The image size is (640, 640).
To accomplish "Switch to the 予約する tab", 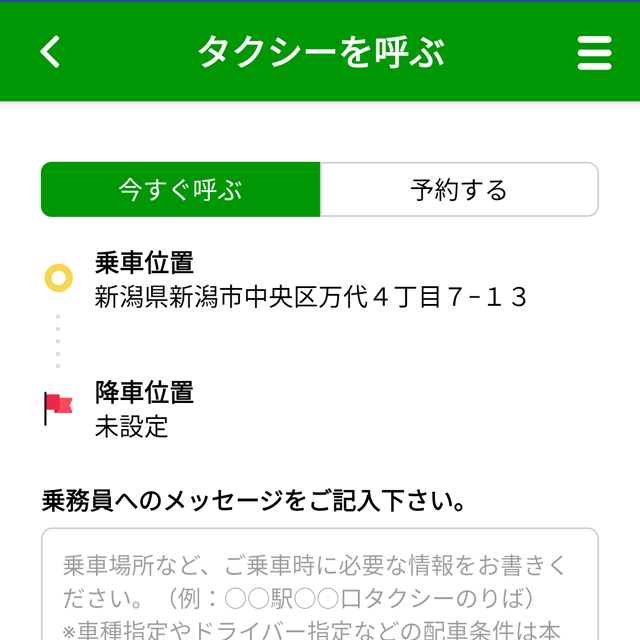I will pyautogui.click(x=459, y=190).
